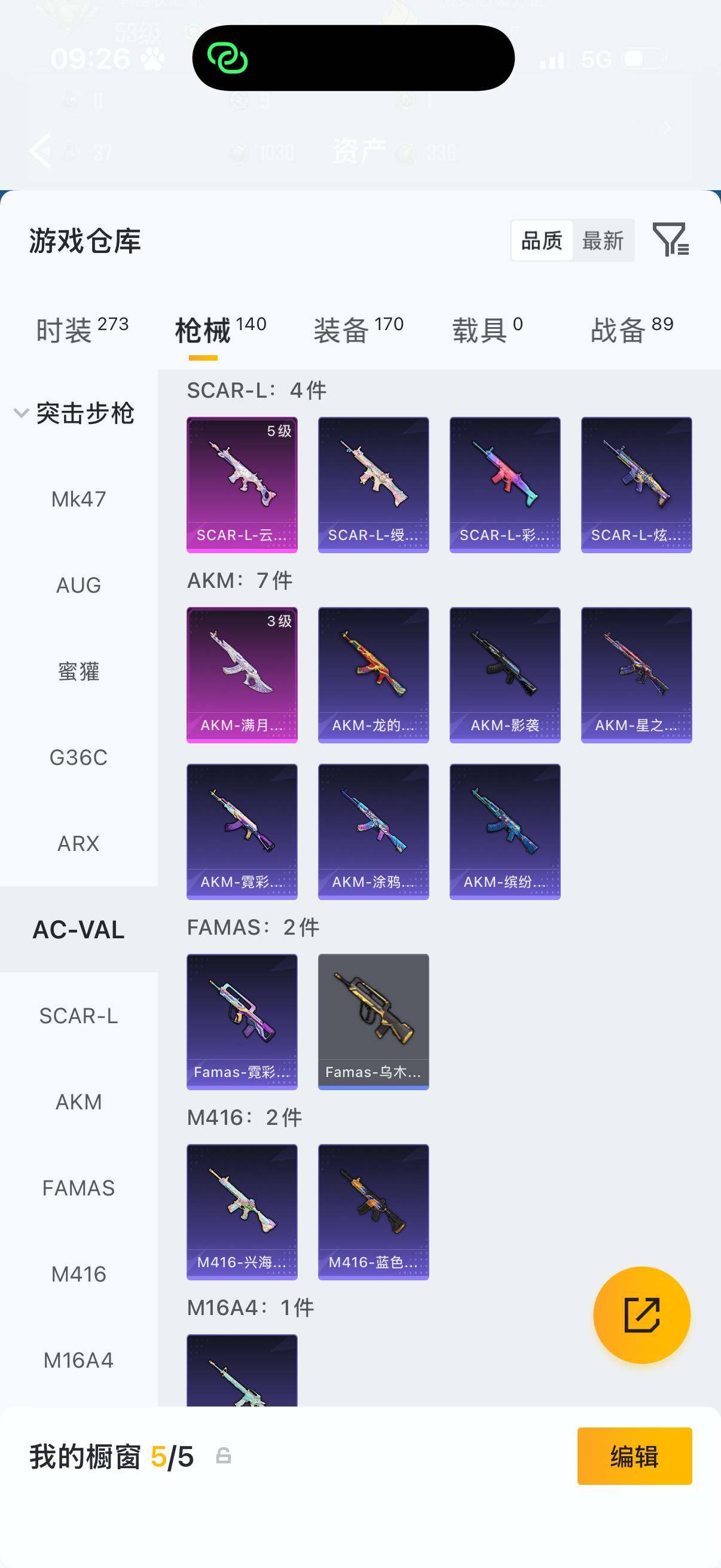The height and width of the screenshot is (1568, 721).
Task: Tap the orange floating share button
Action: pos(641,1315)
